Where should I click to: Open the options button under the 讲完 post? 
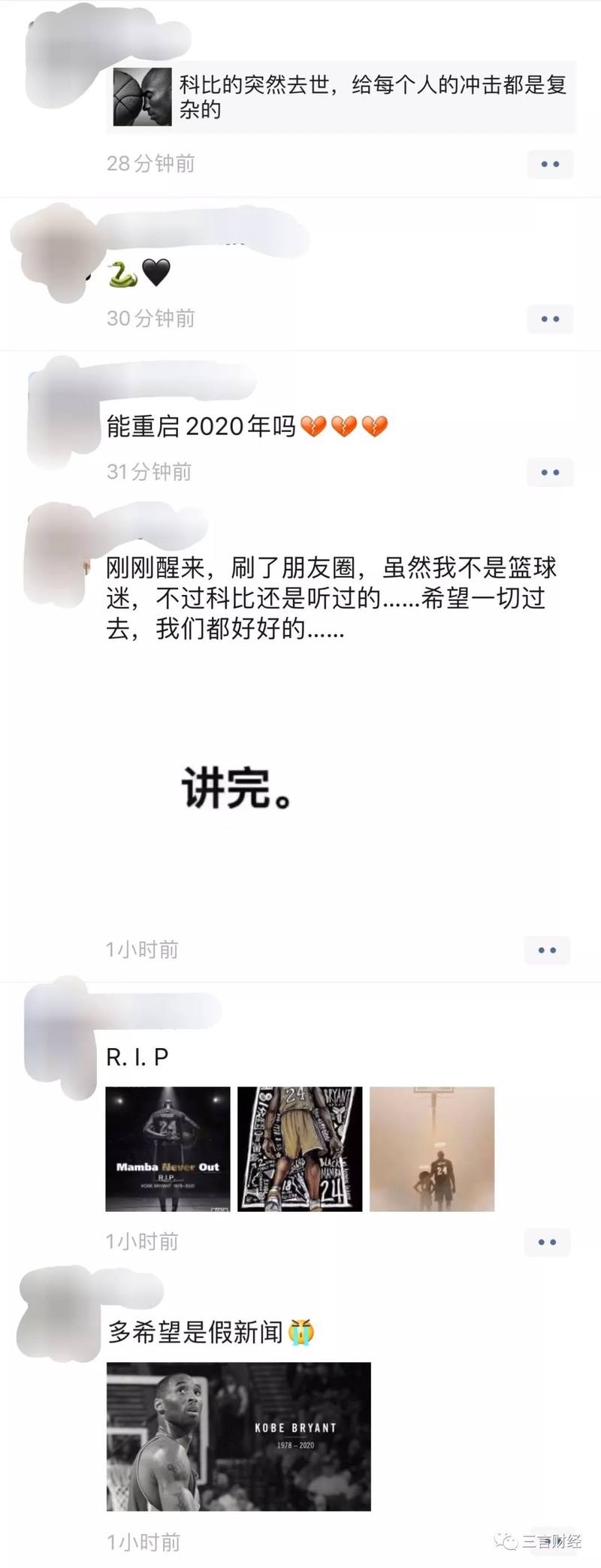547,950
